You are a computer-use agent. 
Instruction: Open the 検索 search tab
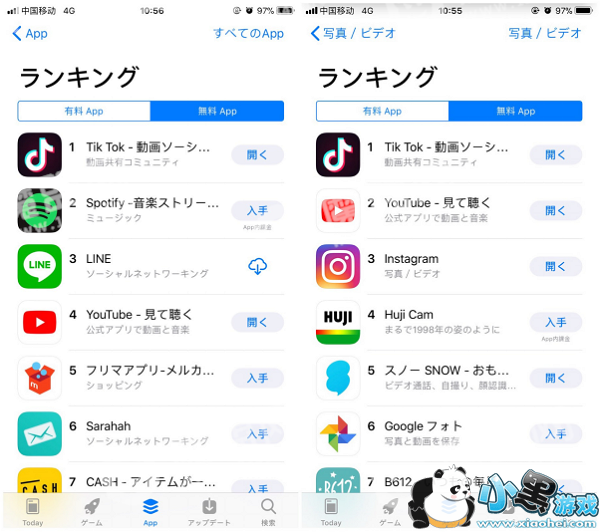click(x=268, y=511)
